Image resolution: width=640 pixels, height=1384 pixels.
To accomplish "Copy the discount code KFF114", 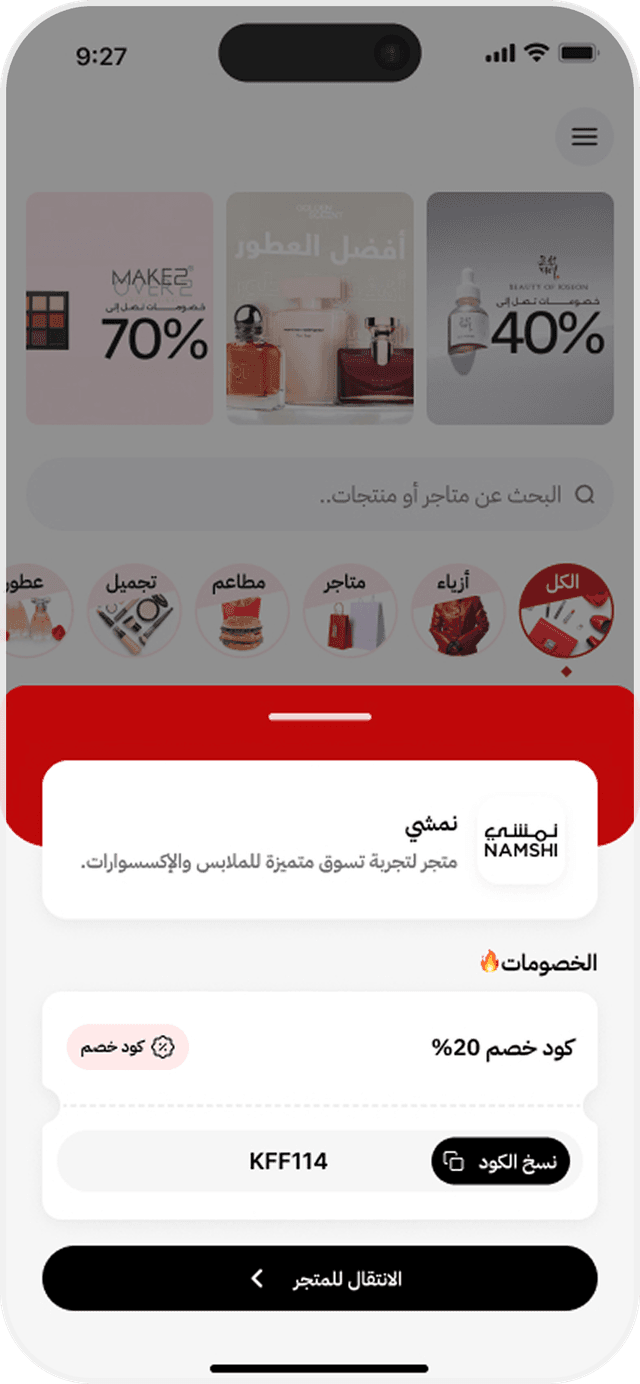I will click(x=500, y=1161).
